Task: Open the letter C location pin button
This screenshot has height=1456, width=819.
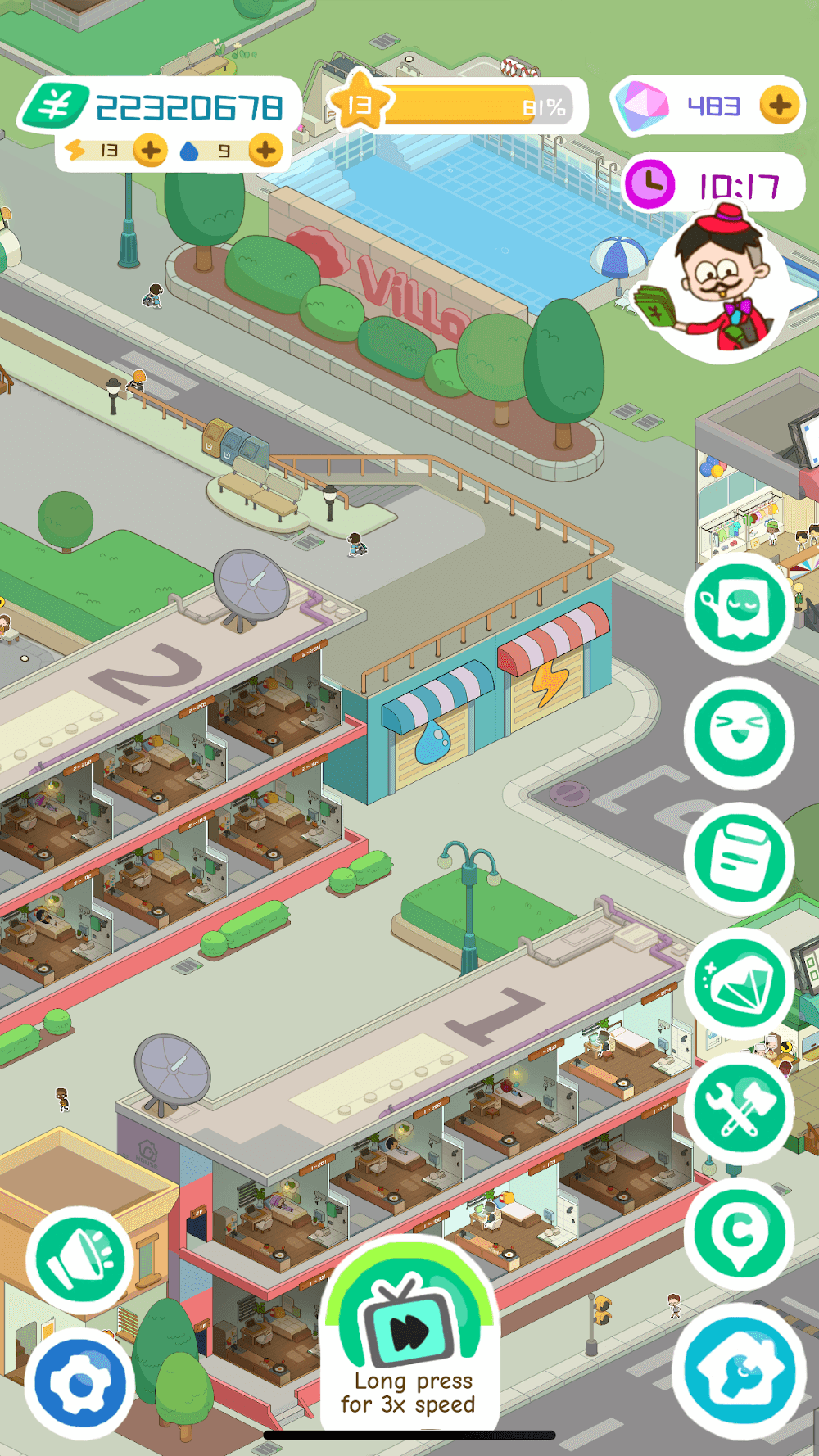Action: click(x=739, y=1234)
